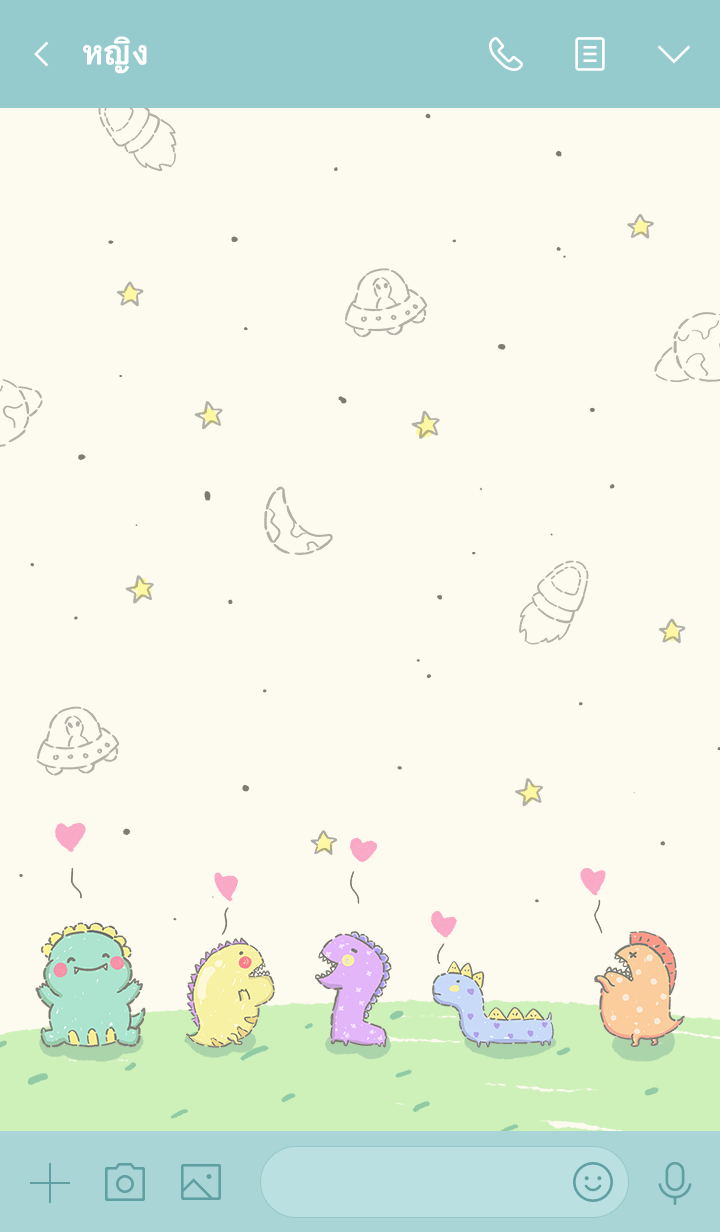Focus the message input field
Viewport: 720px width, 1232px height.
click(x=410, y=1182)
